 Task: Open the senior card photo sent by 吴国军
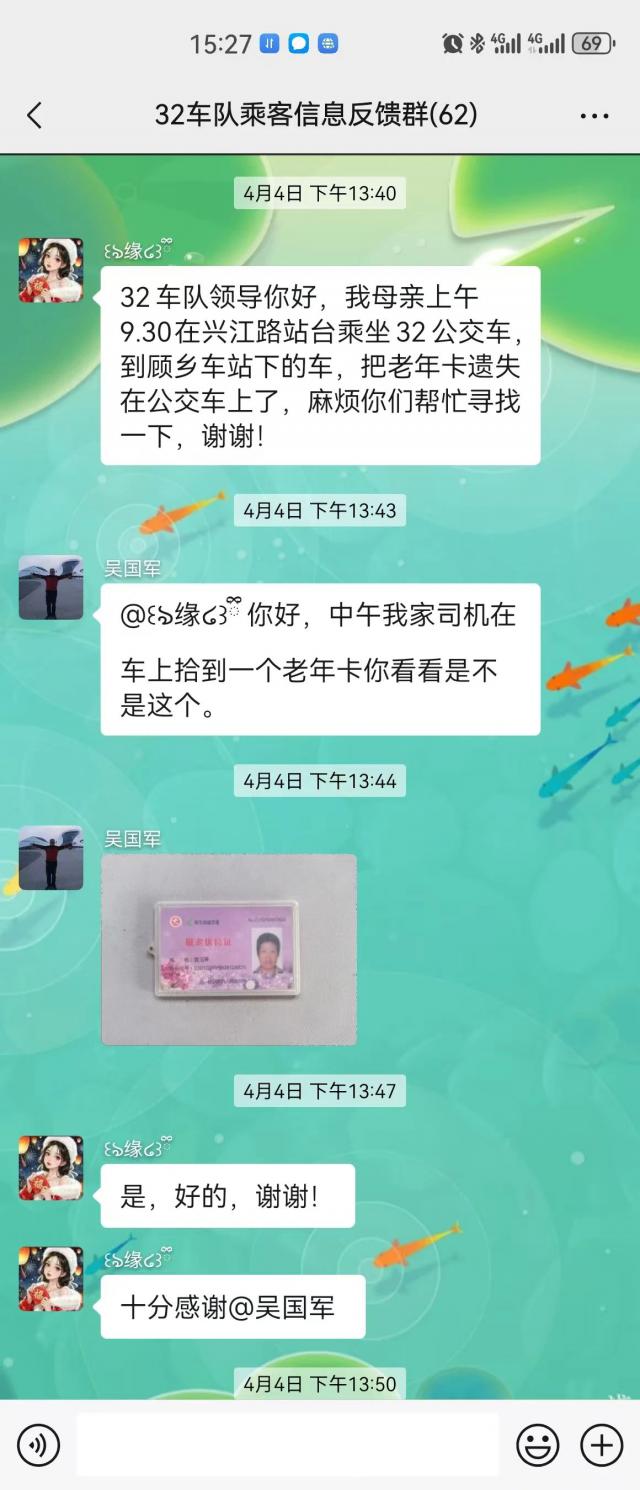[229, 949]
